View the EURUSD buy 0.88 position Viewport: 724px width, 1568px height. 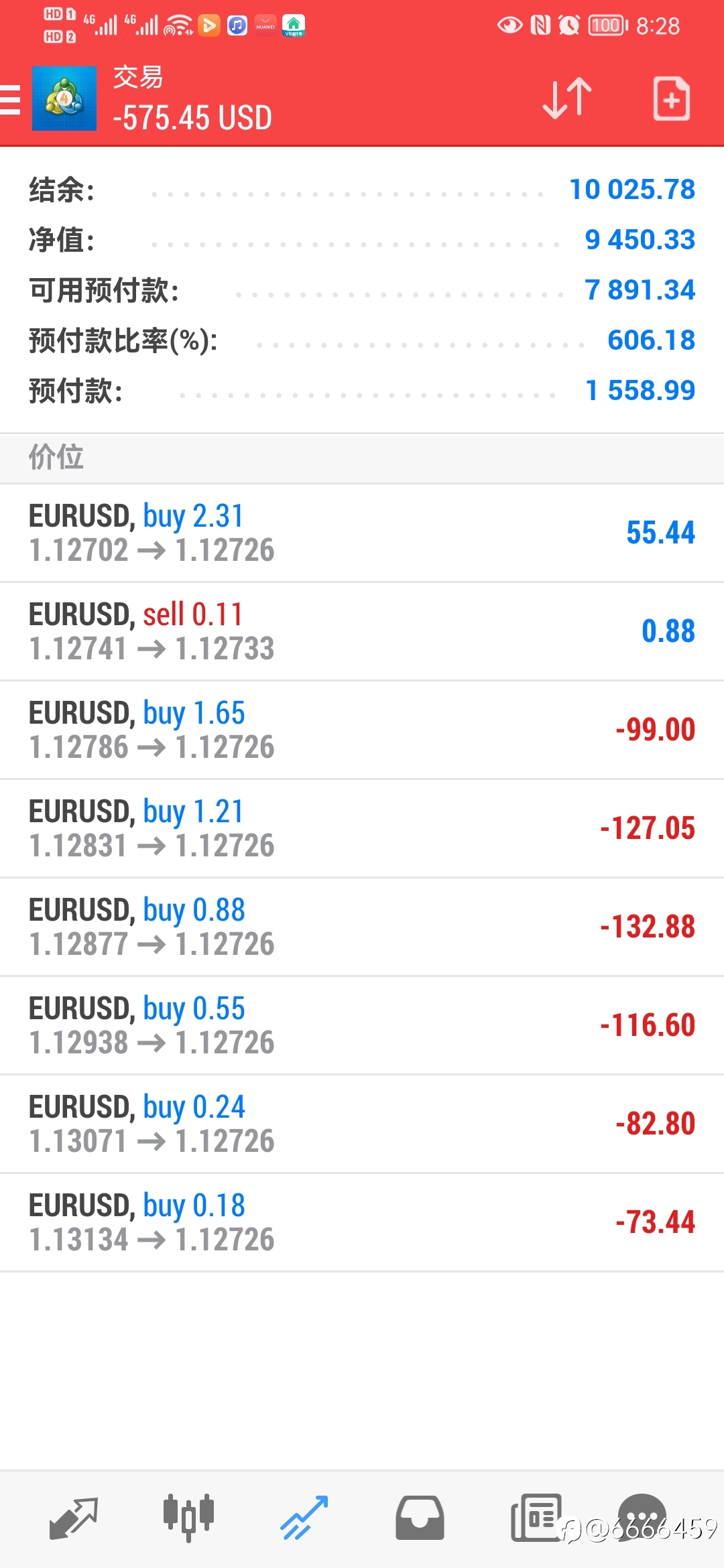pyautogui.click(x=362, y=927)
